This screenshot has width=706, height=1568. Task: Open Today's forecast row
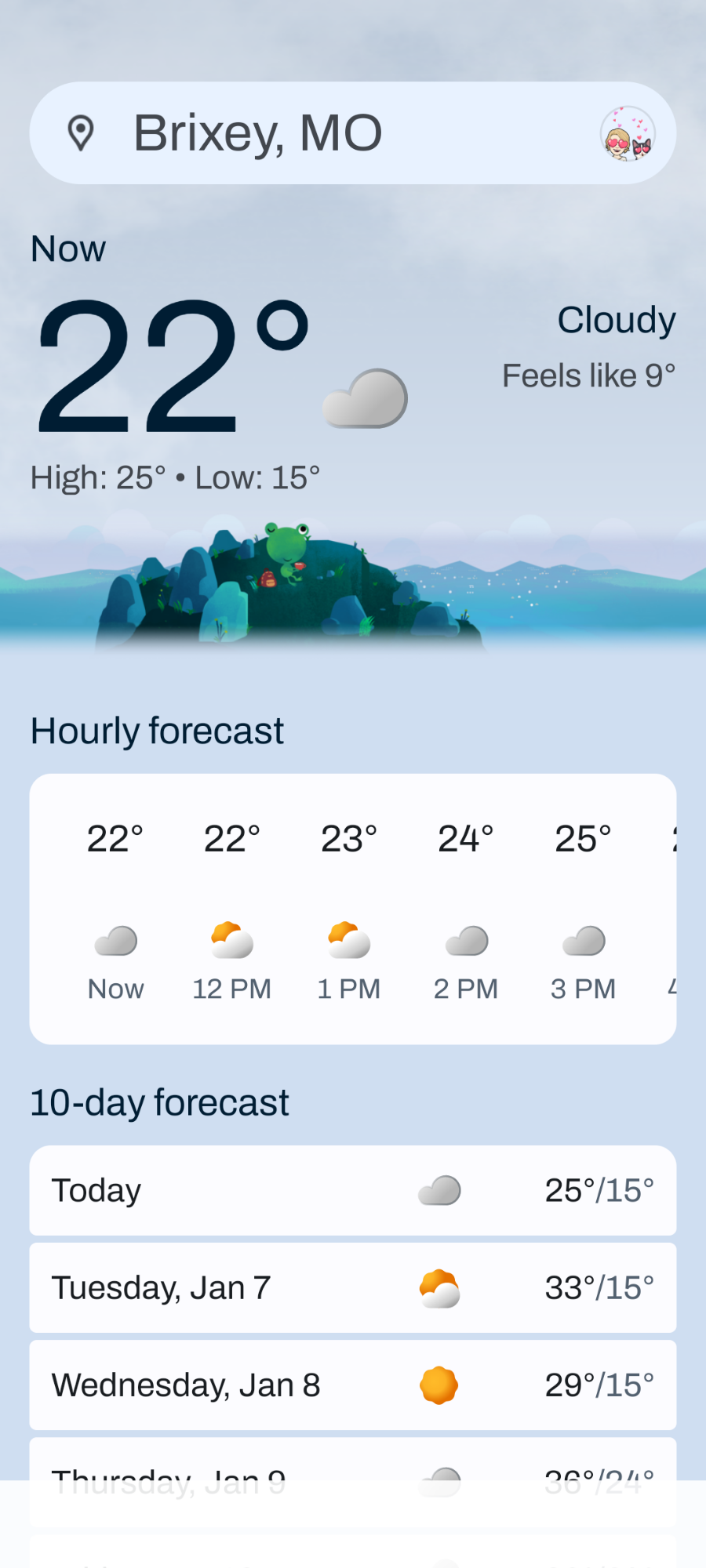(x=353, y=1190)
